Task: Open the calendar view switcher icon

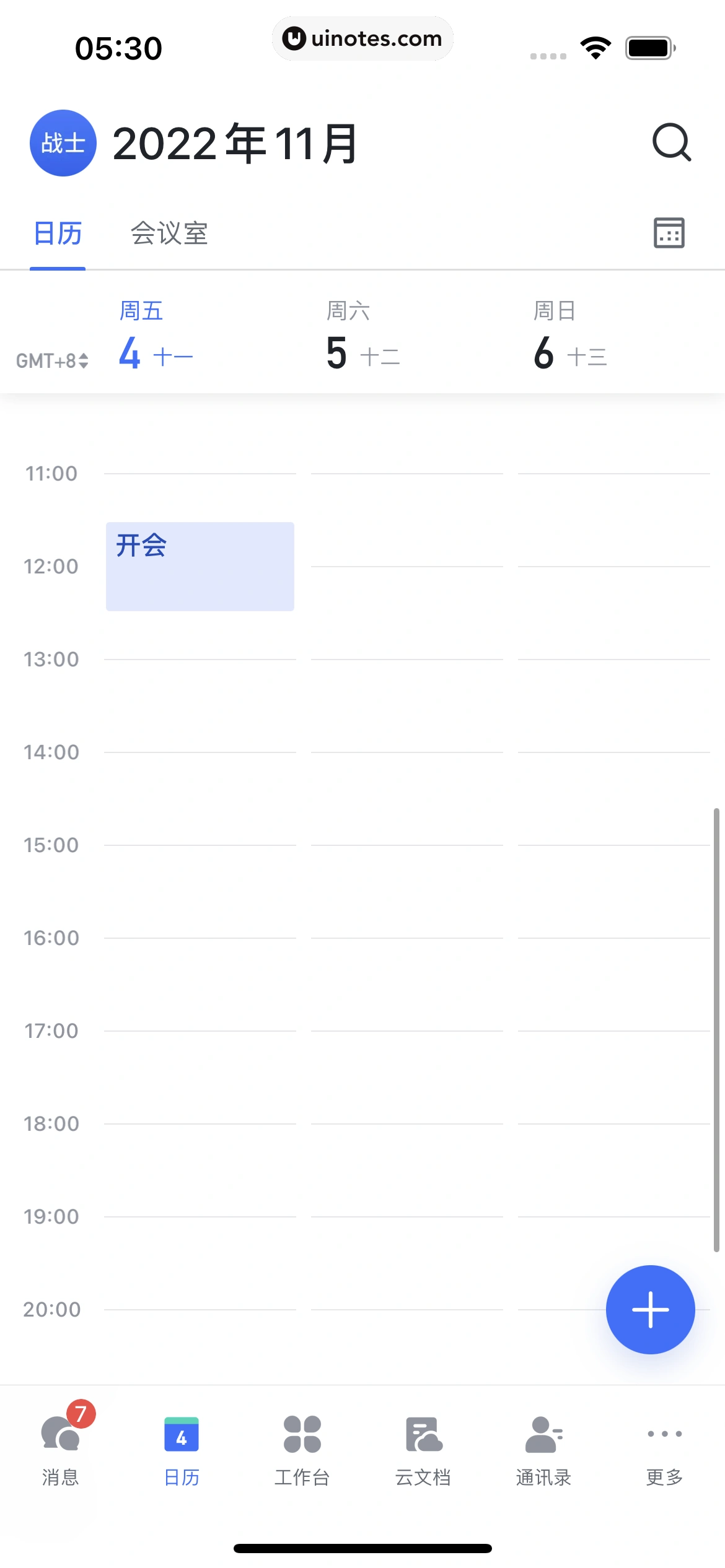Action: (668, 233)
